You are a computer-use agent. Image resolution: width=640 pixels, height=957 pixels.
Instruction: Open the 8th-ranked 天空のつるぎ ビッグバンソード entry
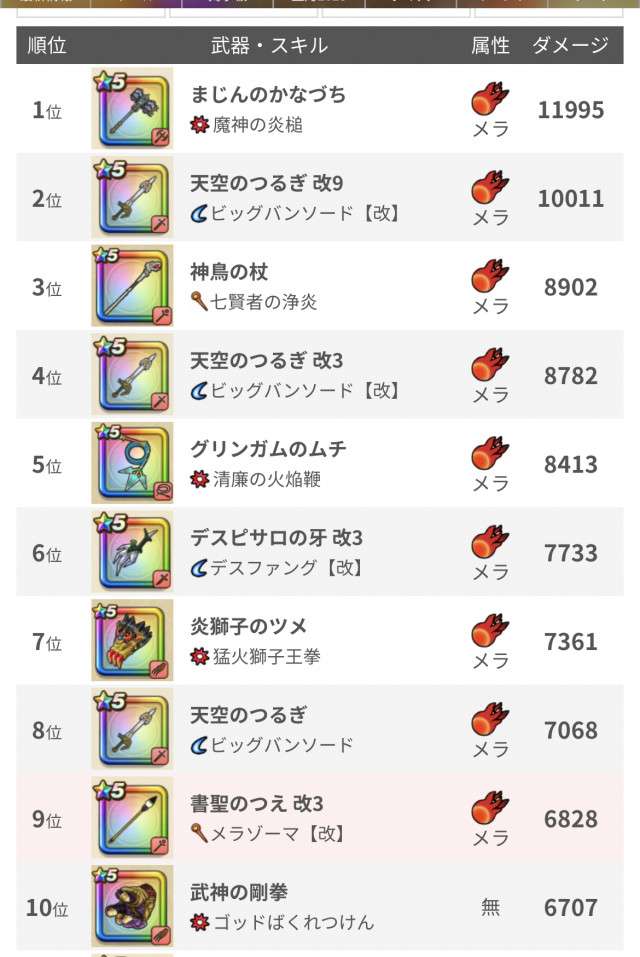click(x=248, y=716)
